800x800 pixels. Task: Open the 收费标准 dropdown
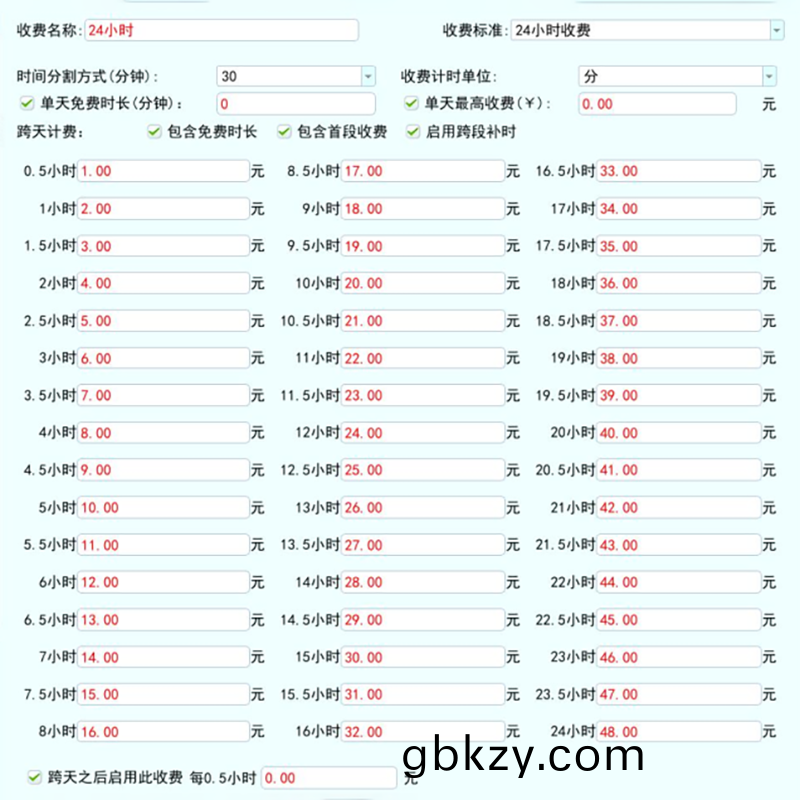click(777, 31)
